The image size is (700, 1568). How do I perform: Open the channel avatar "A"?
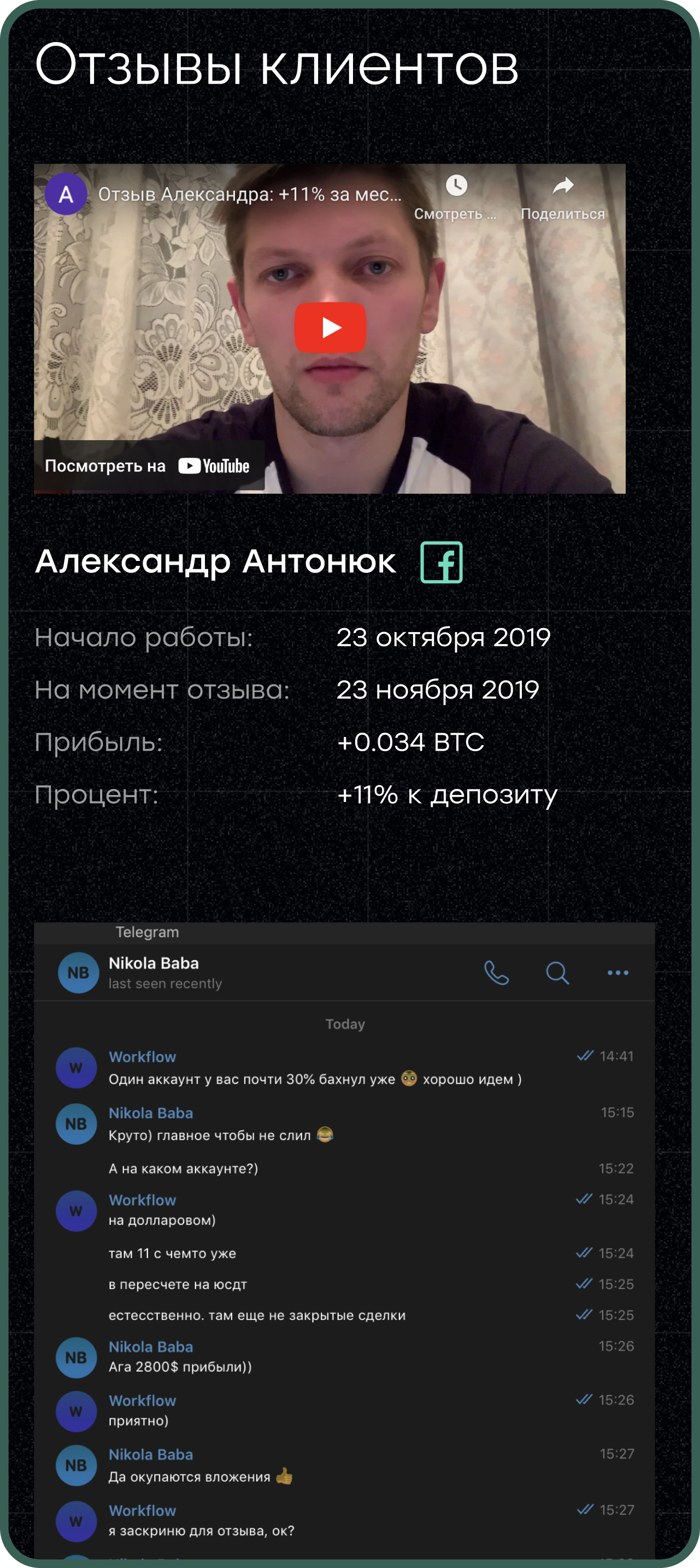(x=66, y=194)
